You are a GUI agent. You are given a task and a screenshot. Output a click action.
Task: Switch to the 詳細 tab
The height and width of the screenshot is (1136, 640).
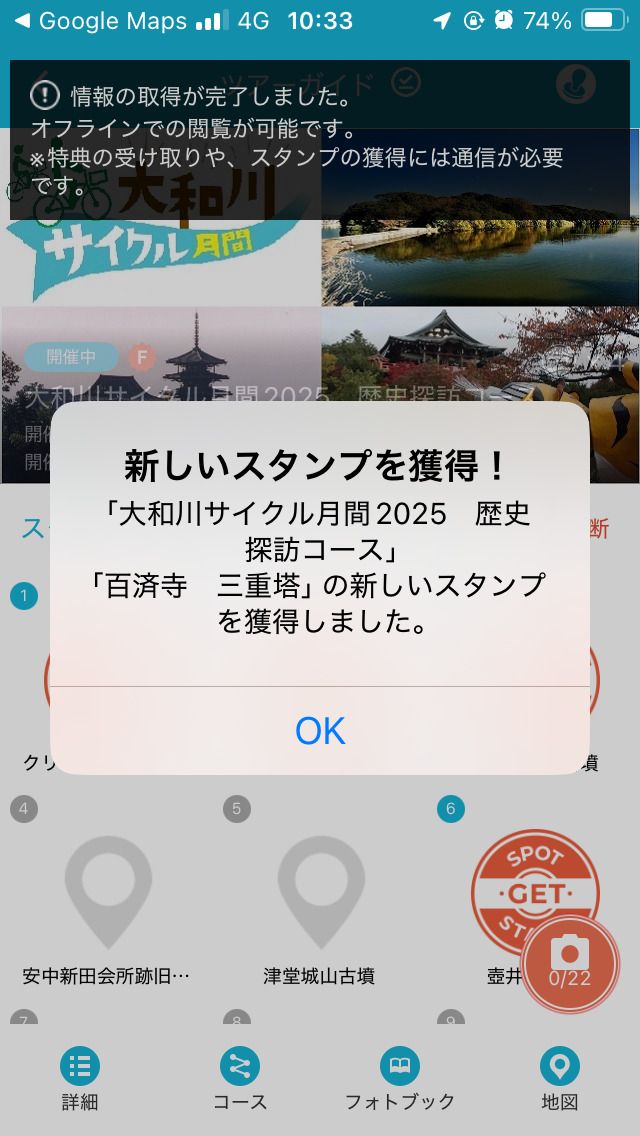tap(80, 1080)
